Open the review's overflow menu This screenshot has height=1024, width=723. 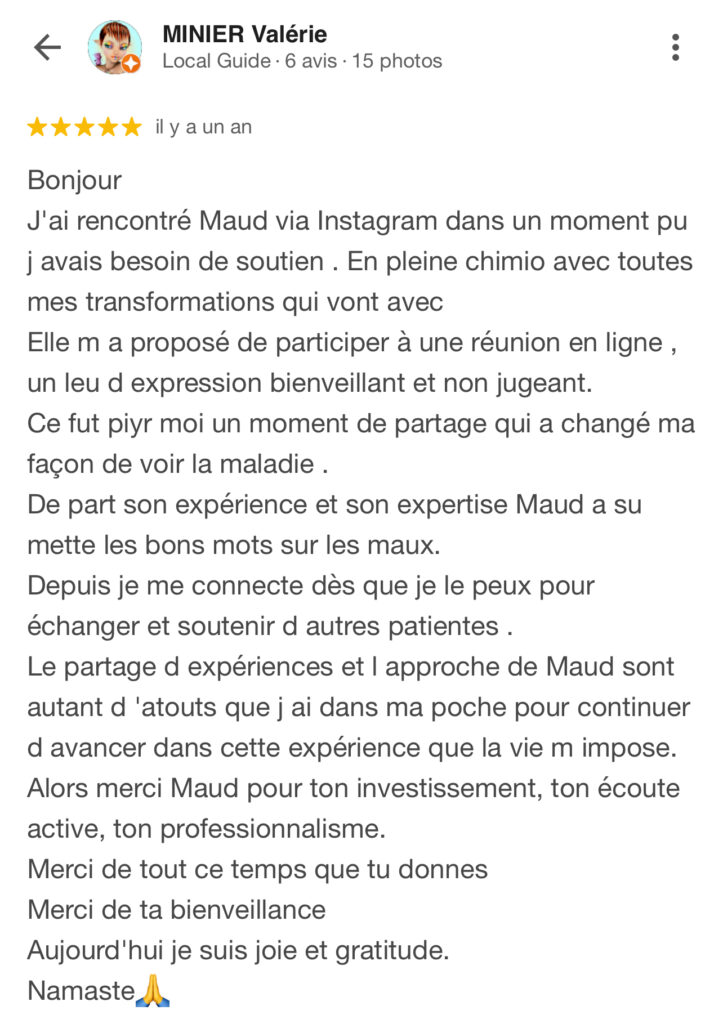pyautogui.click(x=676, y=47)
